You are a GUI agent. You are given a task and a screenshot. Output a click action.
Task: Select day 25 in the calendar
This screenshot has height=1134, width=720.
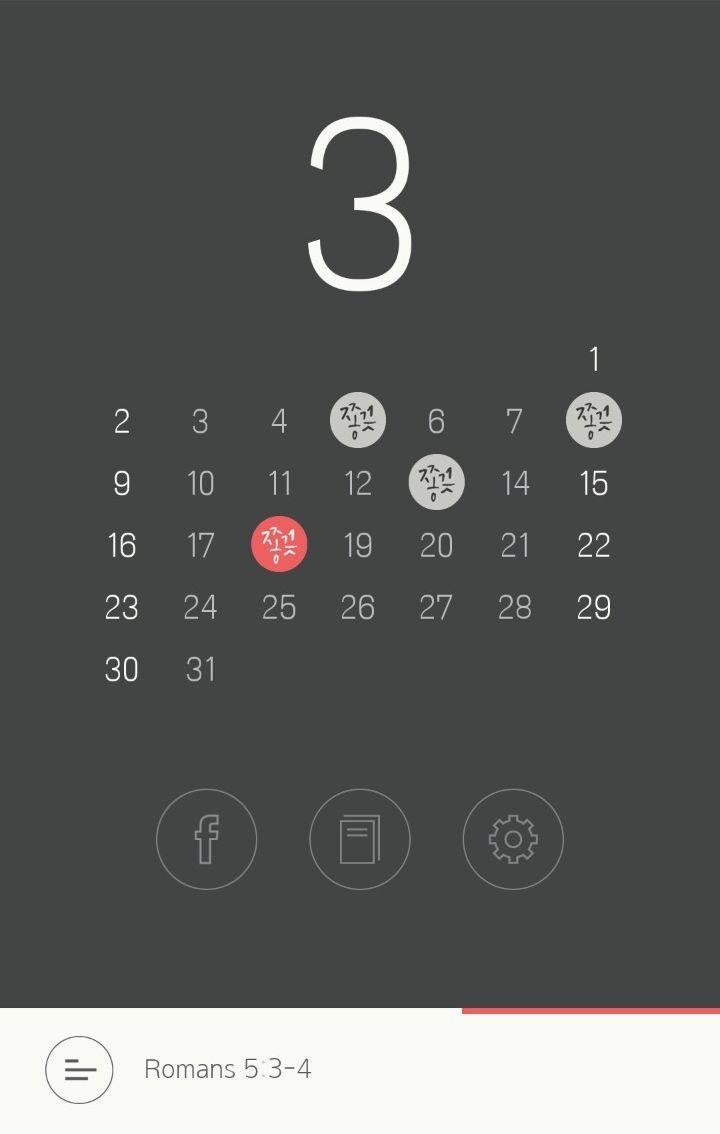(279, 607)
